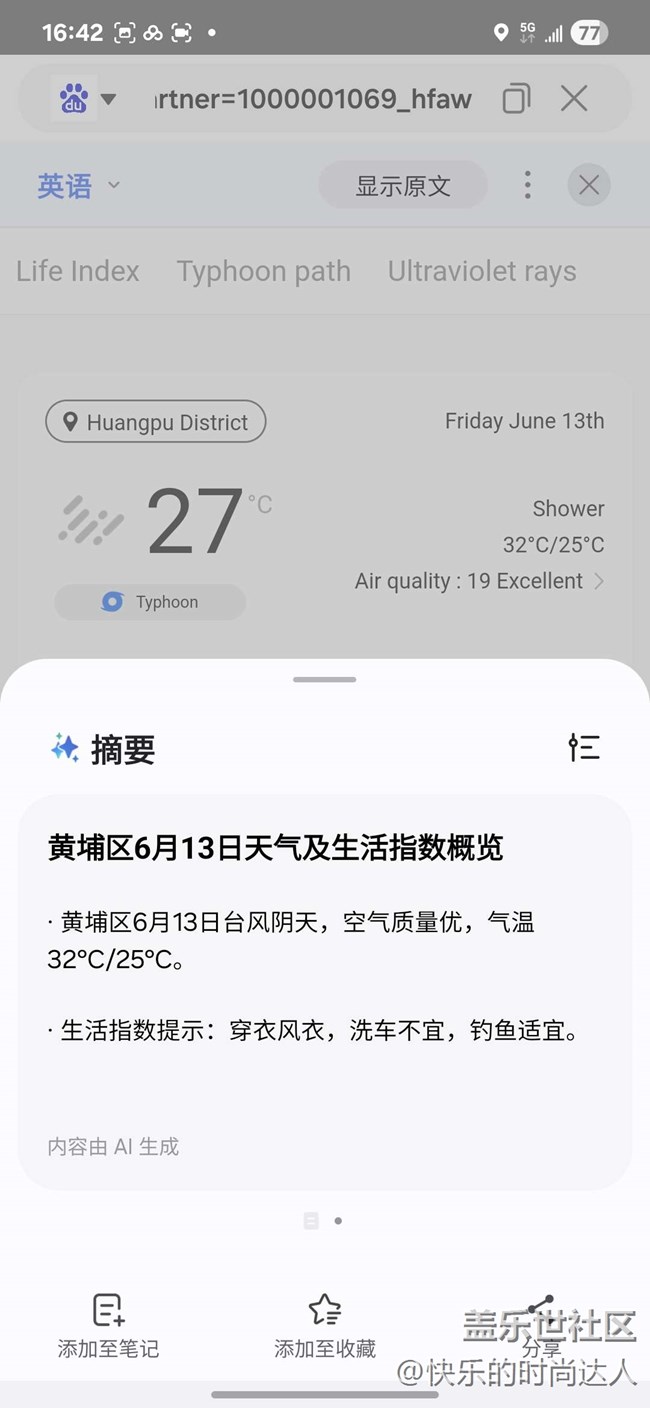Save the summary to favorites (添加至收藏)
Screen dimensions: 650x1408
[325, 1325]
